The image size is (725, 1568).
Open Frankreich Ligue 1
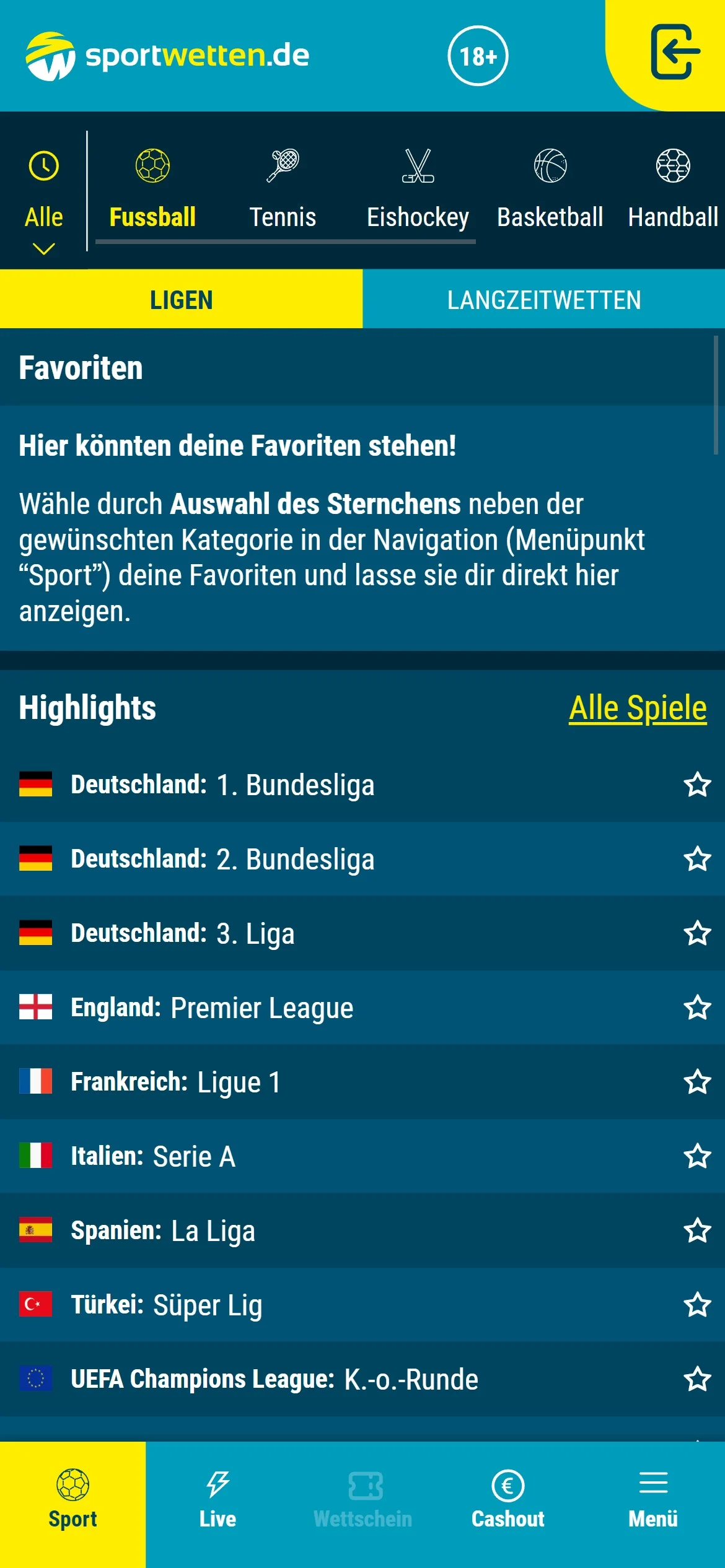tap(176, 1082)
